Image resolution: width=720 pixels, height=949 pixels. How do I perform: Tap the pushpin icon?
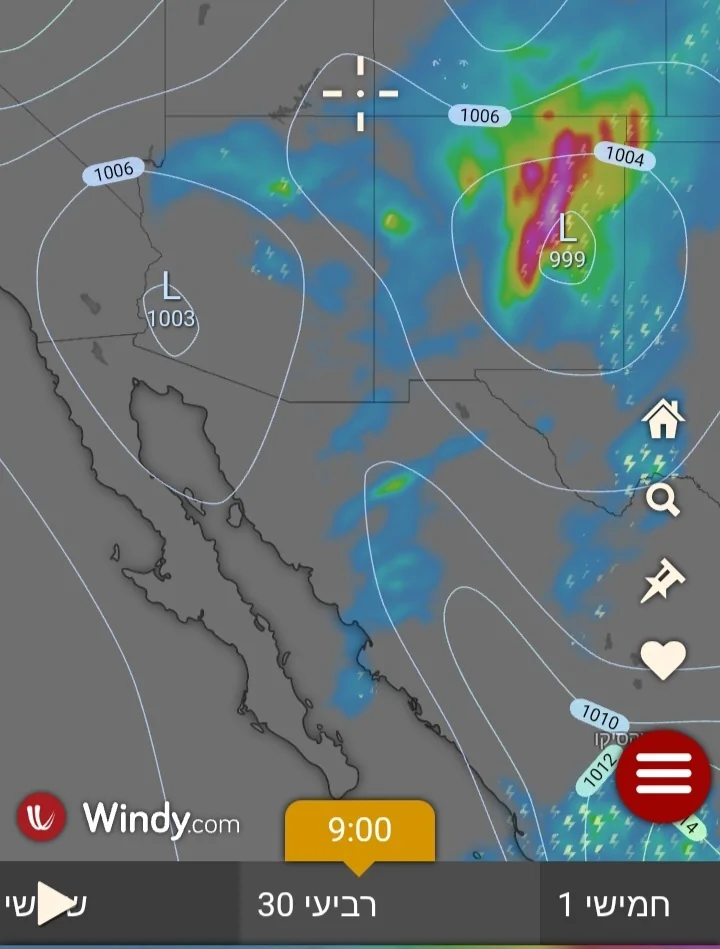[x=663, y=580]
